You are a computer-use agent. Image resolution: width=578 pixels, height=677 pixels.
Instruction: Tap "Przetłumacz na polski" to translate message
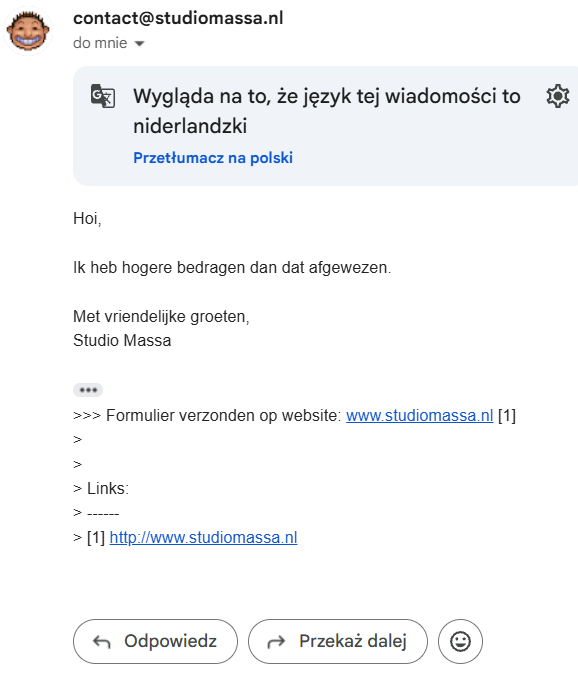coord(213,158)
